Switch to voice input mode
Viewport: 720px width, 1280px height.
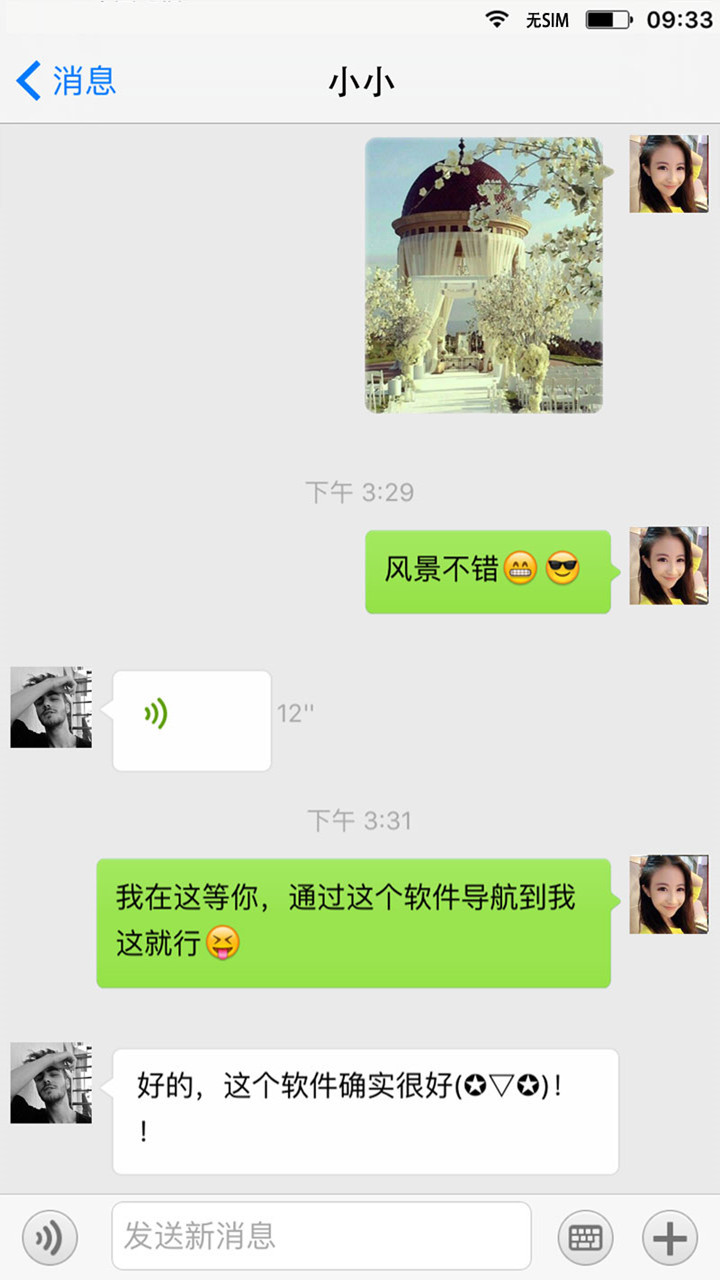tap(49, 1238)
